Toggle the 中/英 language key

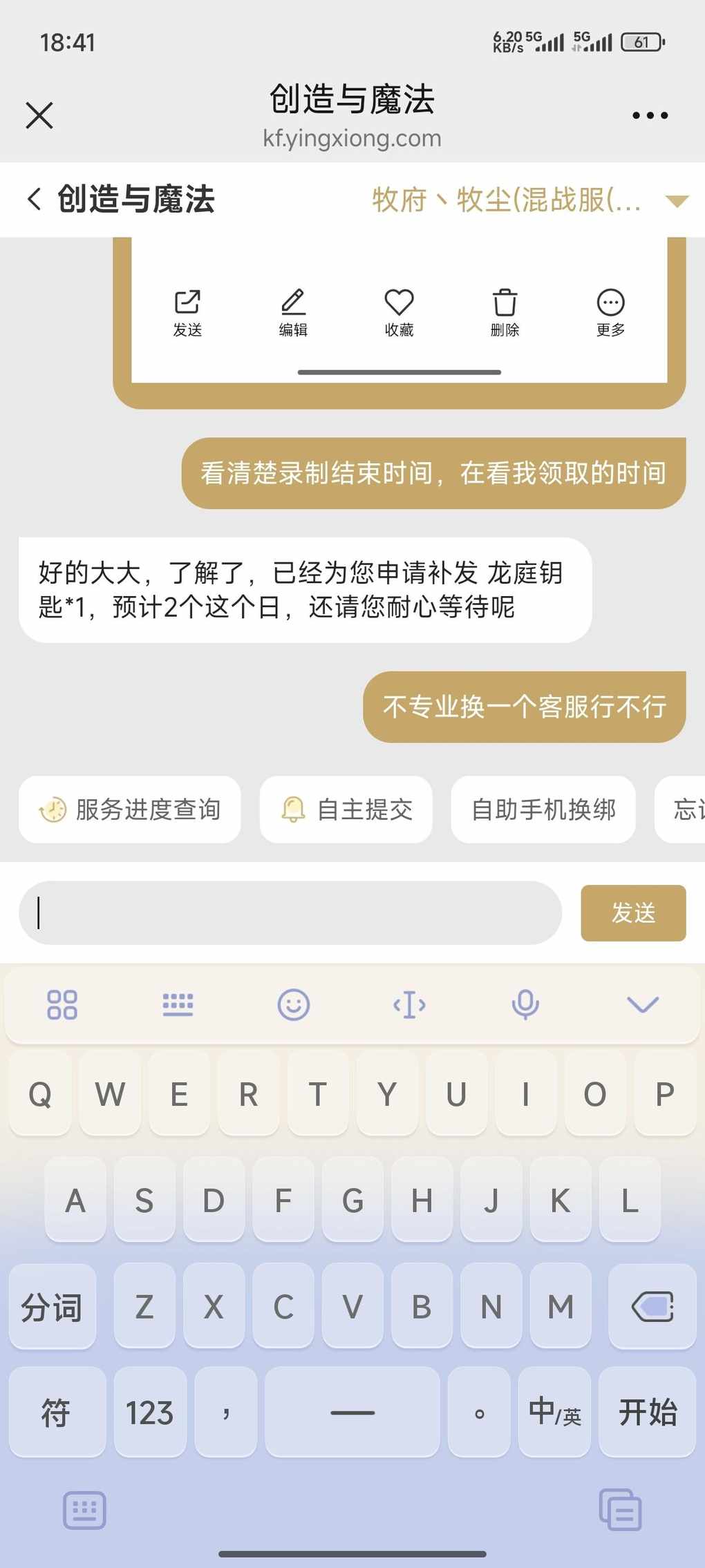click(554, 1412)
